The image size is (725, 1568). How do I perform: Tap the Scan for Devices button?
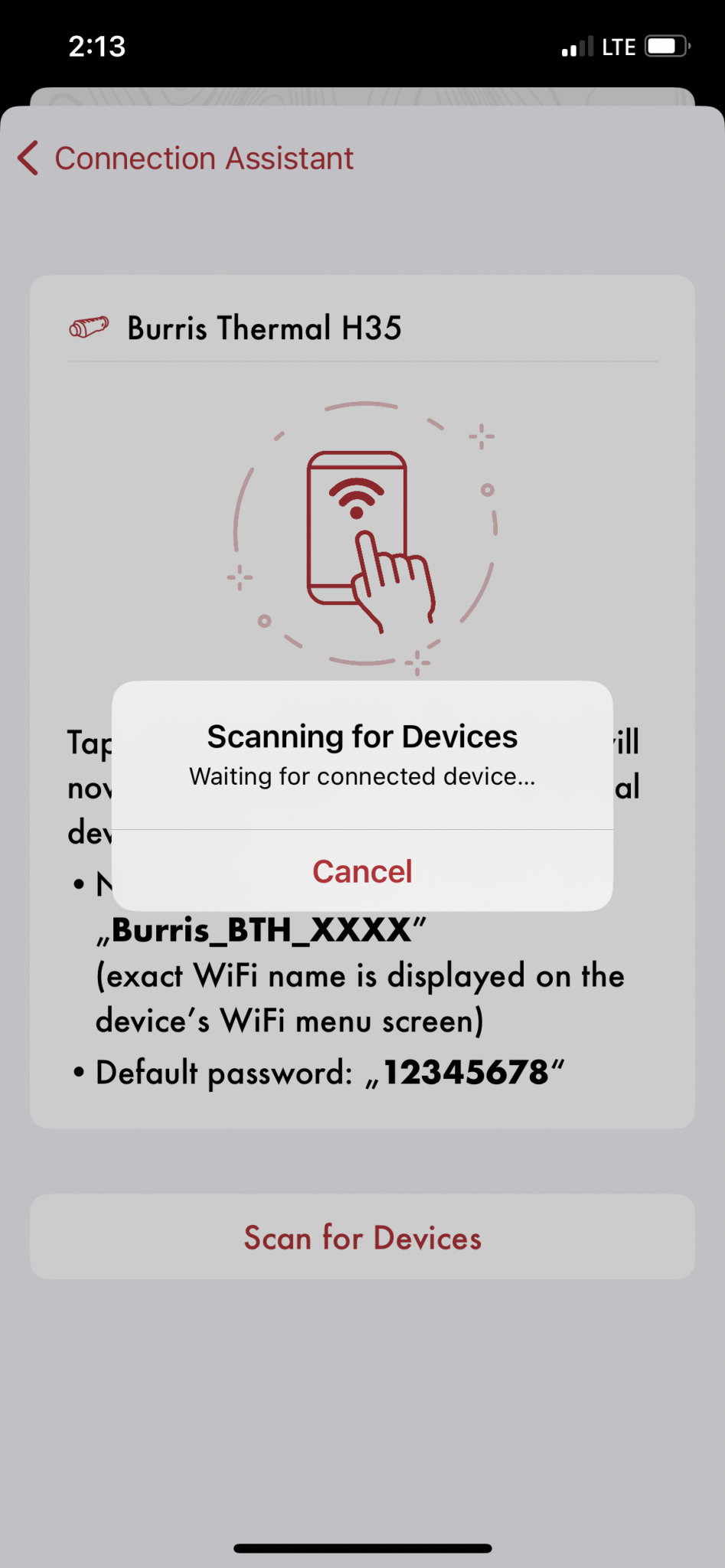362,1237
